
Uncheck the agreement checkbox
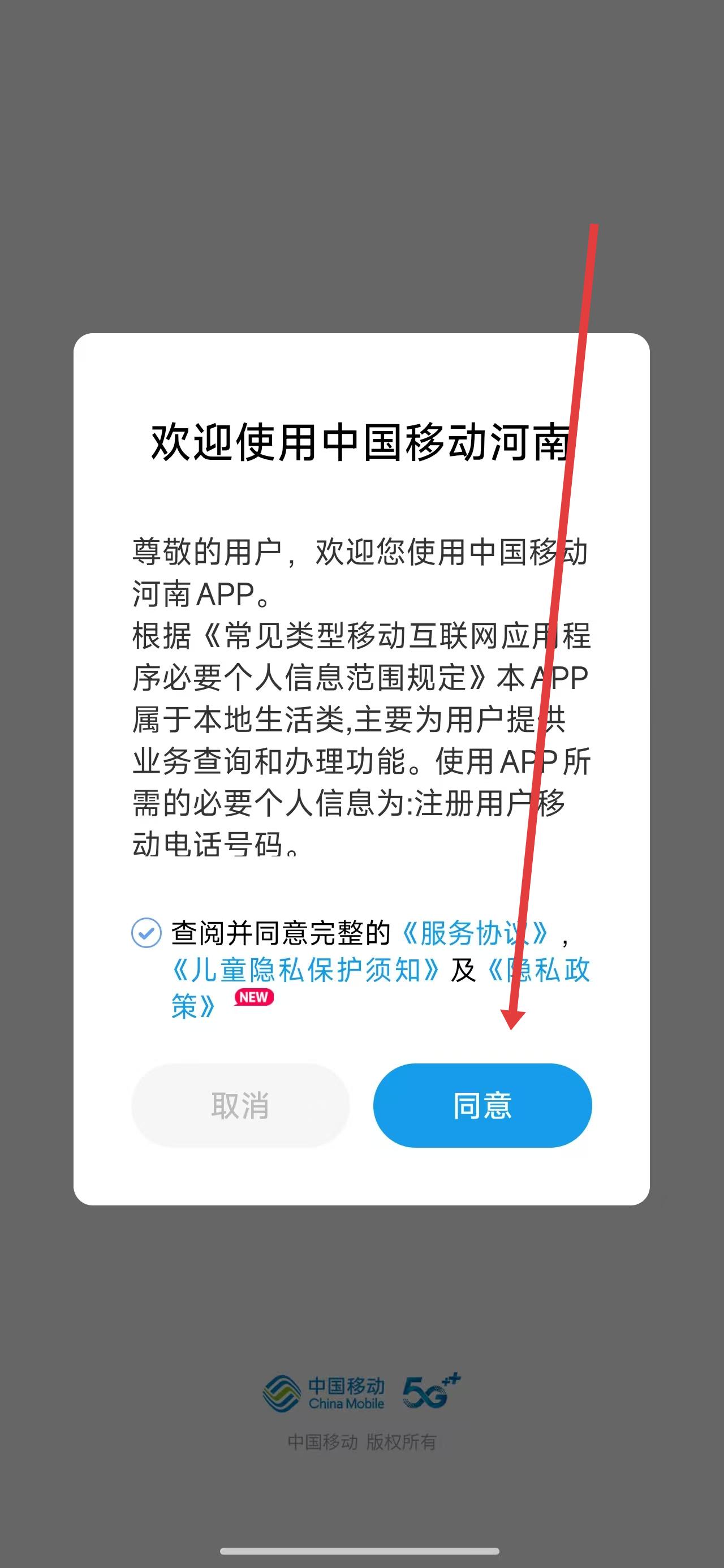click(x=146, y=933)
